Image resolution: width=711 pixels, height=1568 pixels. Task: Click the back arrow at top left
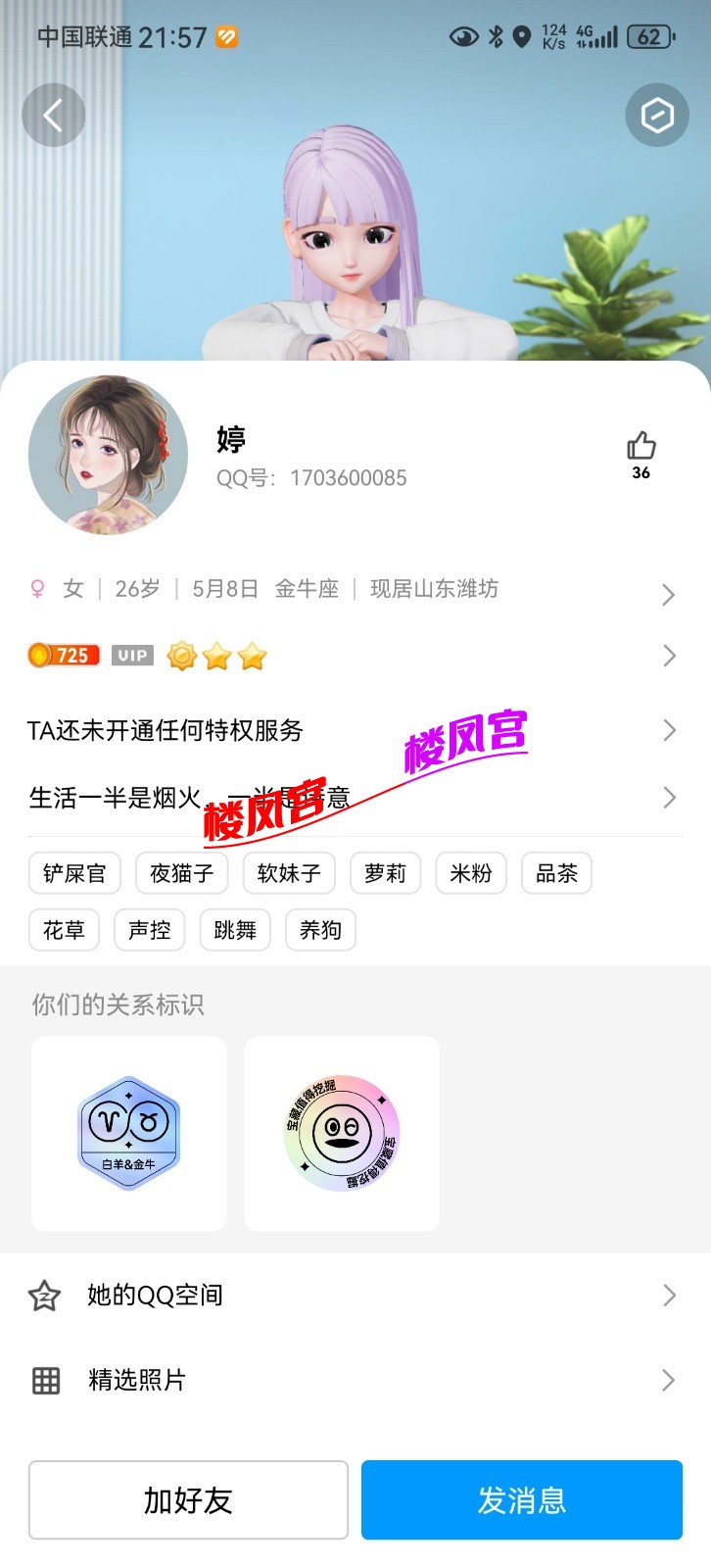[x=54, y=115]
